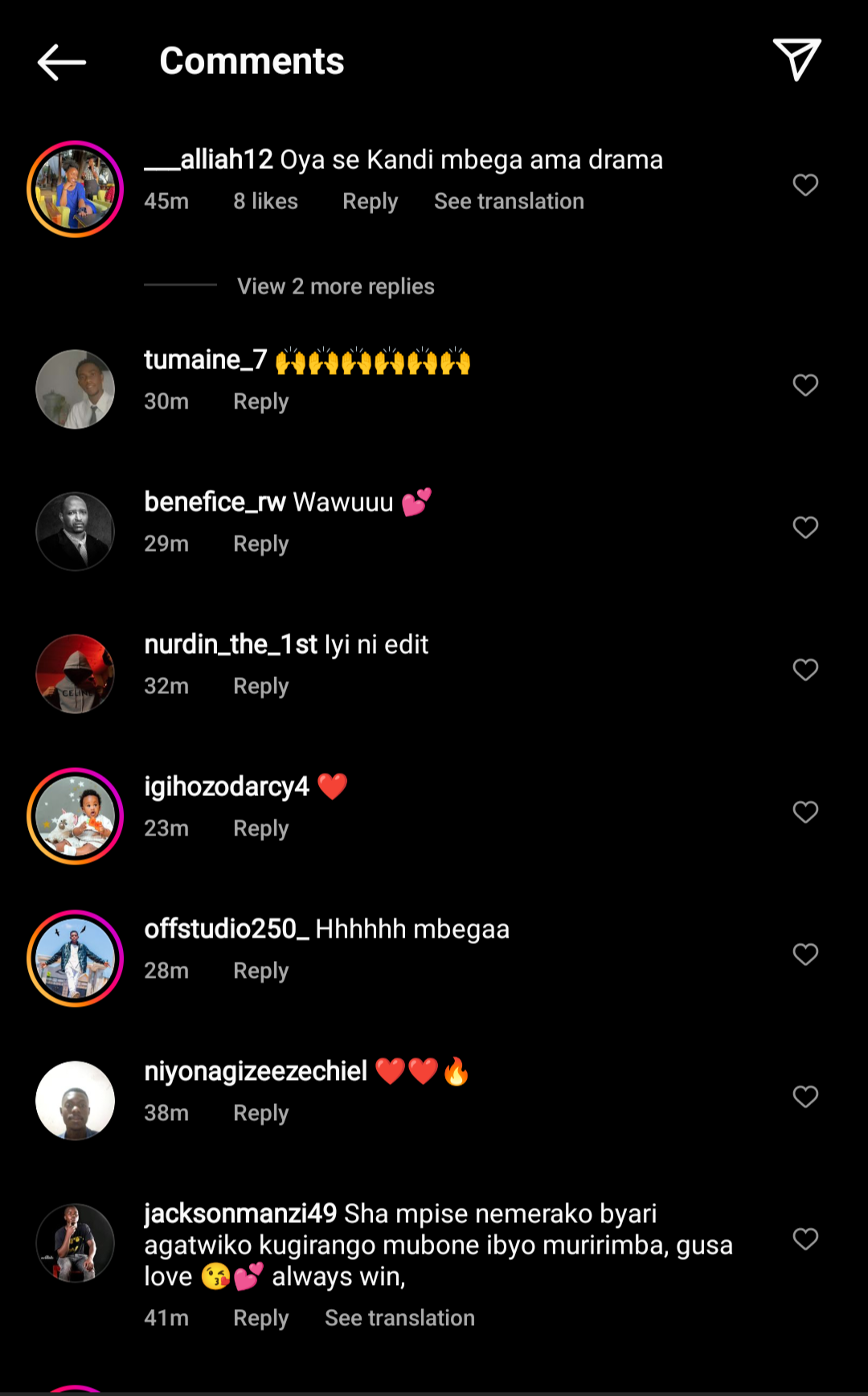
Task: Open offstudio250_'s story from avatar
Action: pos(76,959)
